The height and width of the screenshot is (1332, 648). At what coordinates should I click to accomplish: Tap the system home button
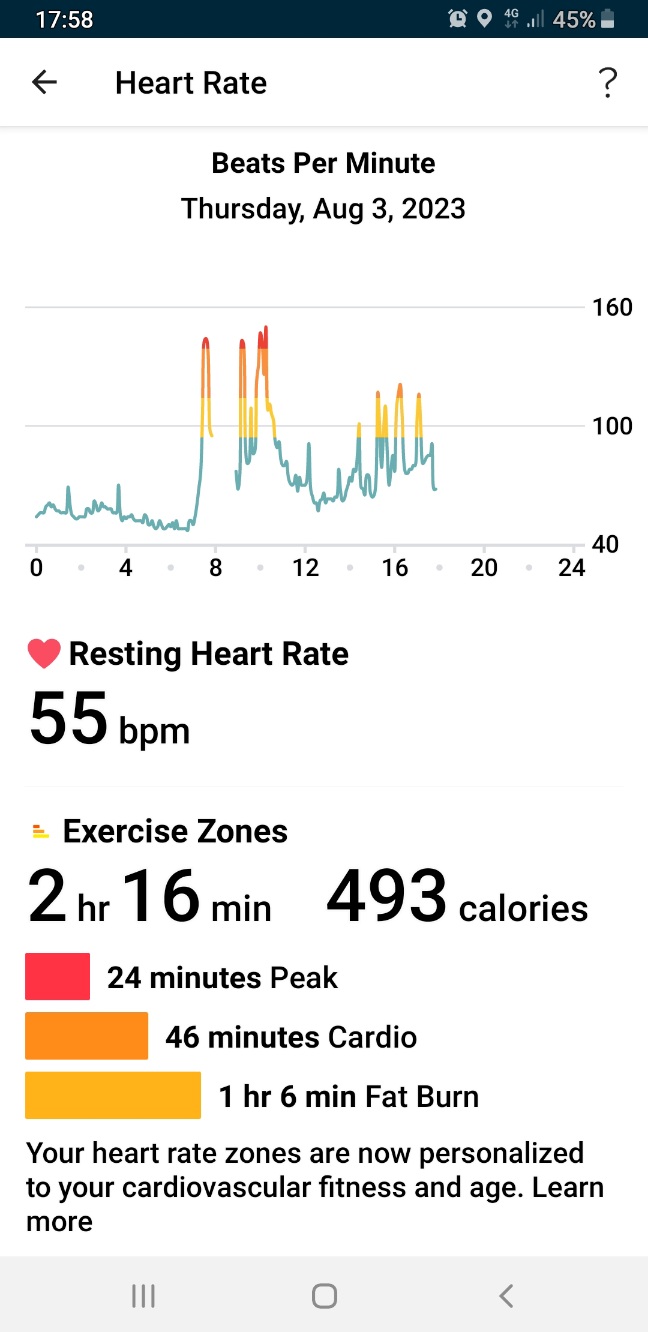click(x=324, y=1296)
